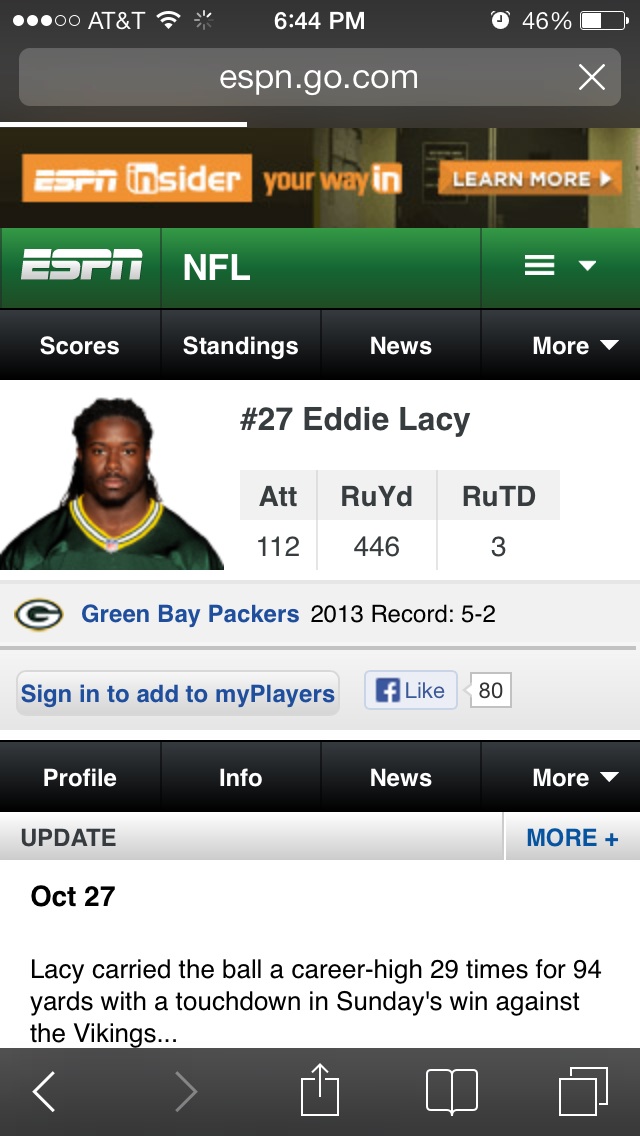Tap the espn.go.com address bar
This screenshot has width=640, height=1136.
coord(319,77)
